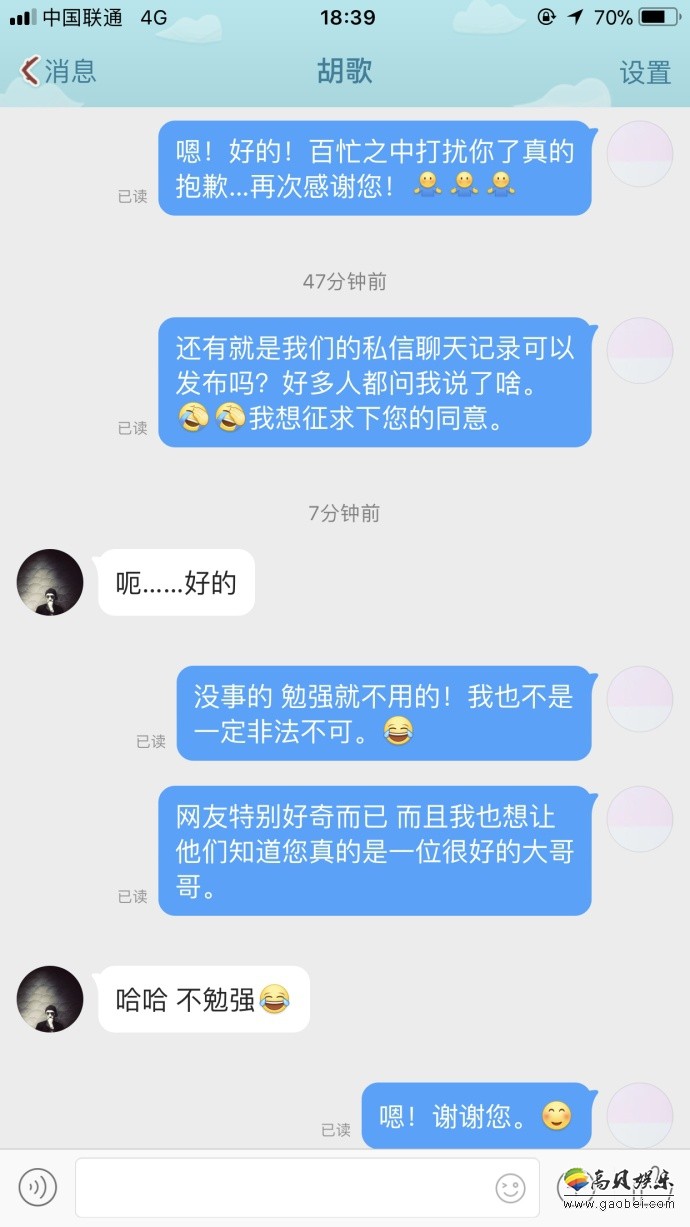The width and height of the screenshot is (690, 1227).
Task: Open the emoji picker
Action: pyautogui.click(x=510, y=1188)
